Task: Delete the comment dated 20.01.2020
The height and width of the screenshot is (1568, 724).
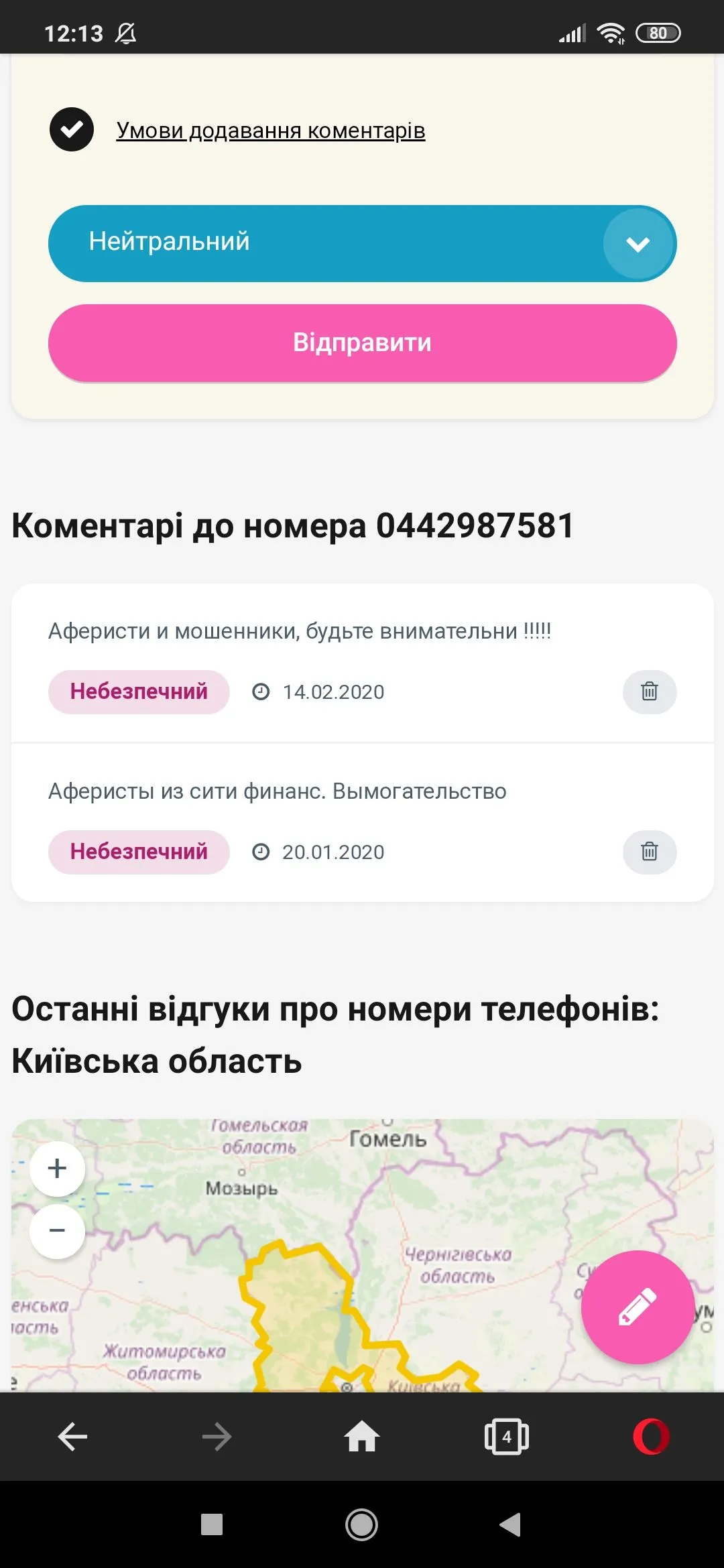Action: coord(649,852)
